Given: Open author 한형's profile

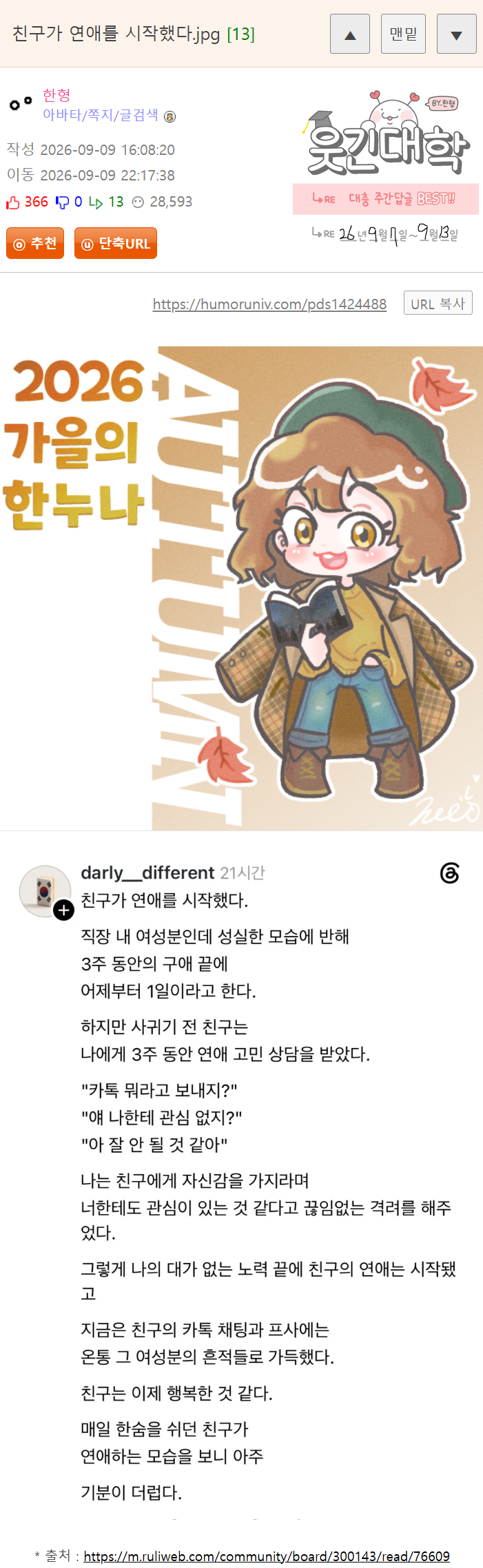Looking at the screenshot, I should [56, 95].
